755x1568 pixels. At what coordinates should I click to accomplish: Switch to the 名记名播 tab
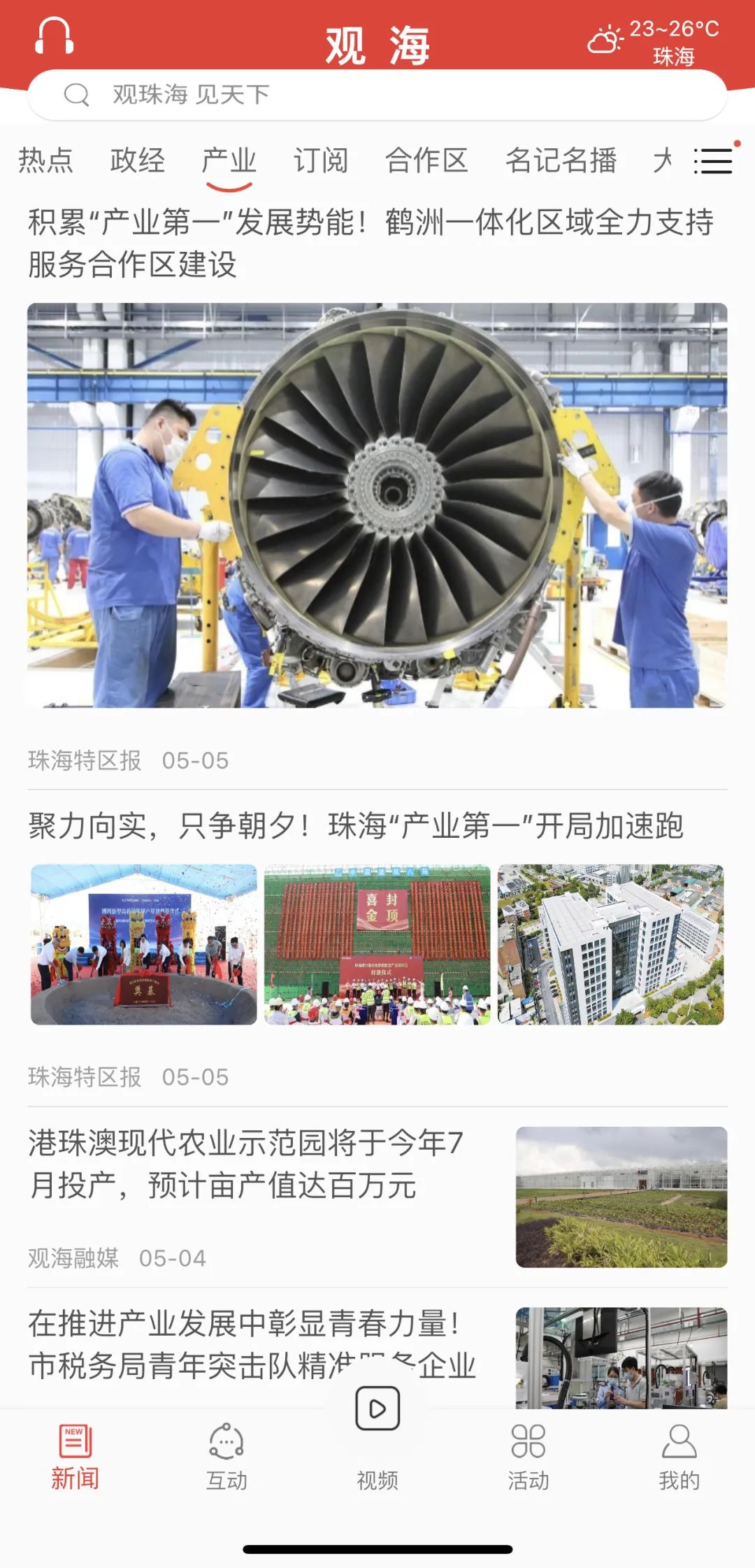561,161
